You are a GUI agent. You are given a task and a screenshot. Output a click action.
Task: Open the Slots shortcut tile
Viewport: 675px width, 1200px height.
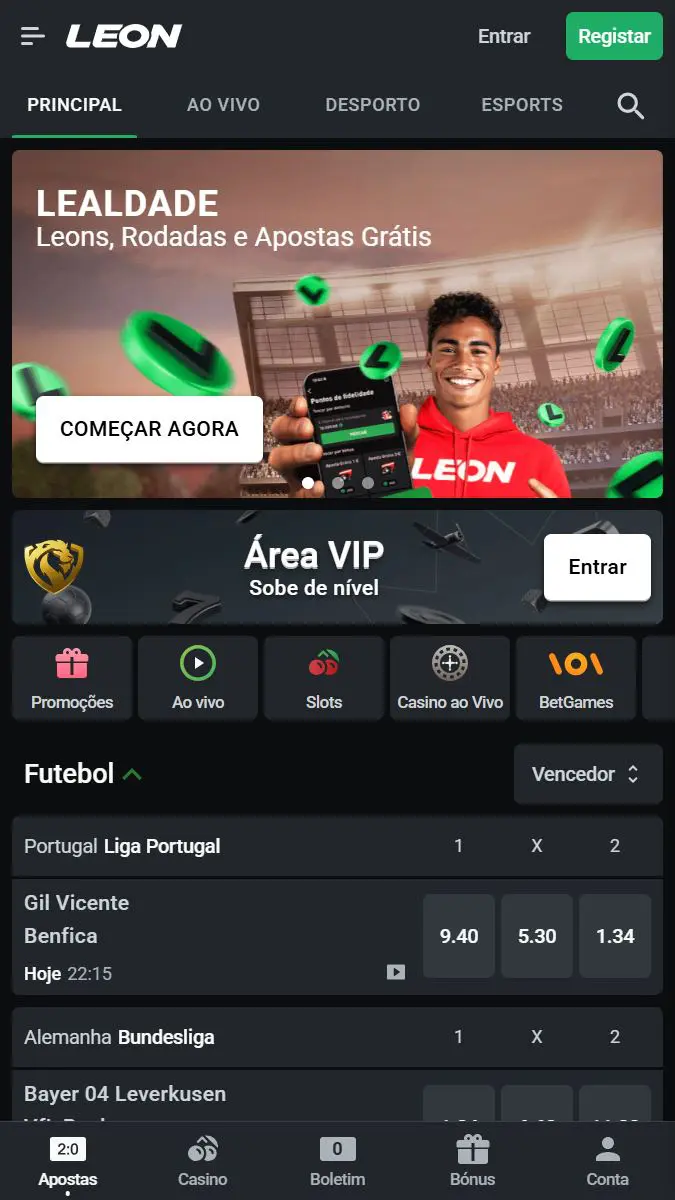coord(324,678)
